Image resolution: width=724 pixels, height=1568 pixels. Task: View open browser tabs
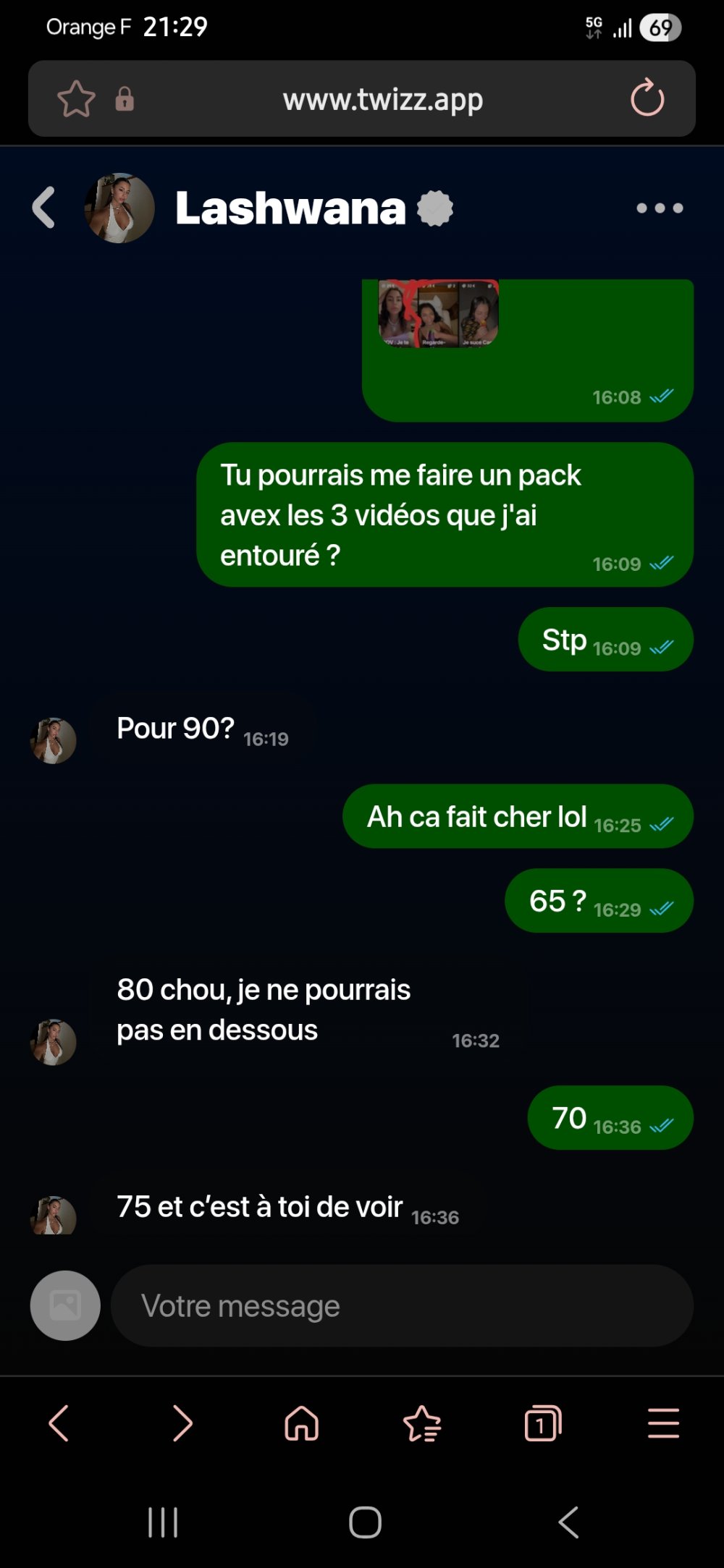coord(542,1423)
